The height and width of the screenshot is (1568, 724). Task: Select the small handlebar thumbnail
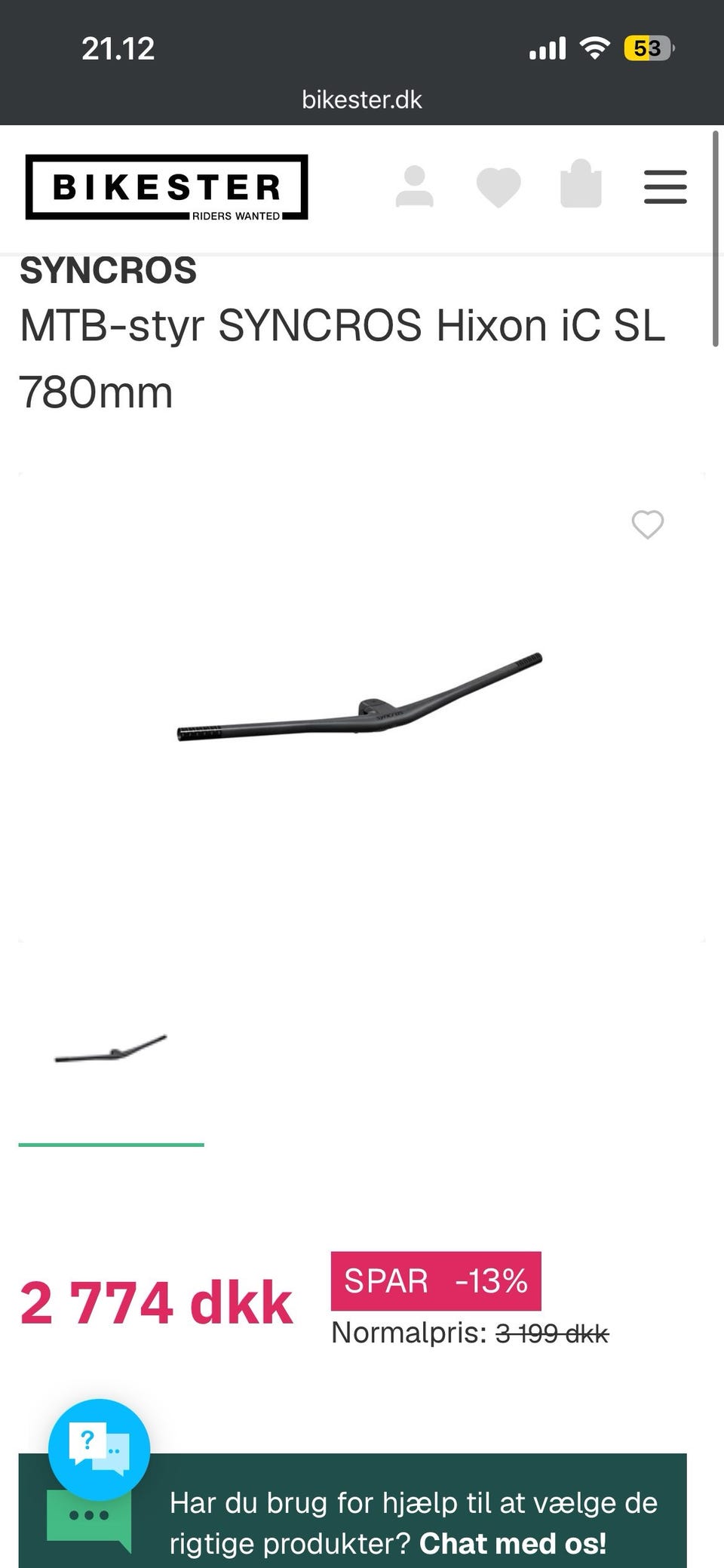click(111, 1049)
